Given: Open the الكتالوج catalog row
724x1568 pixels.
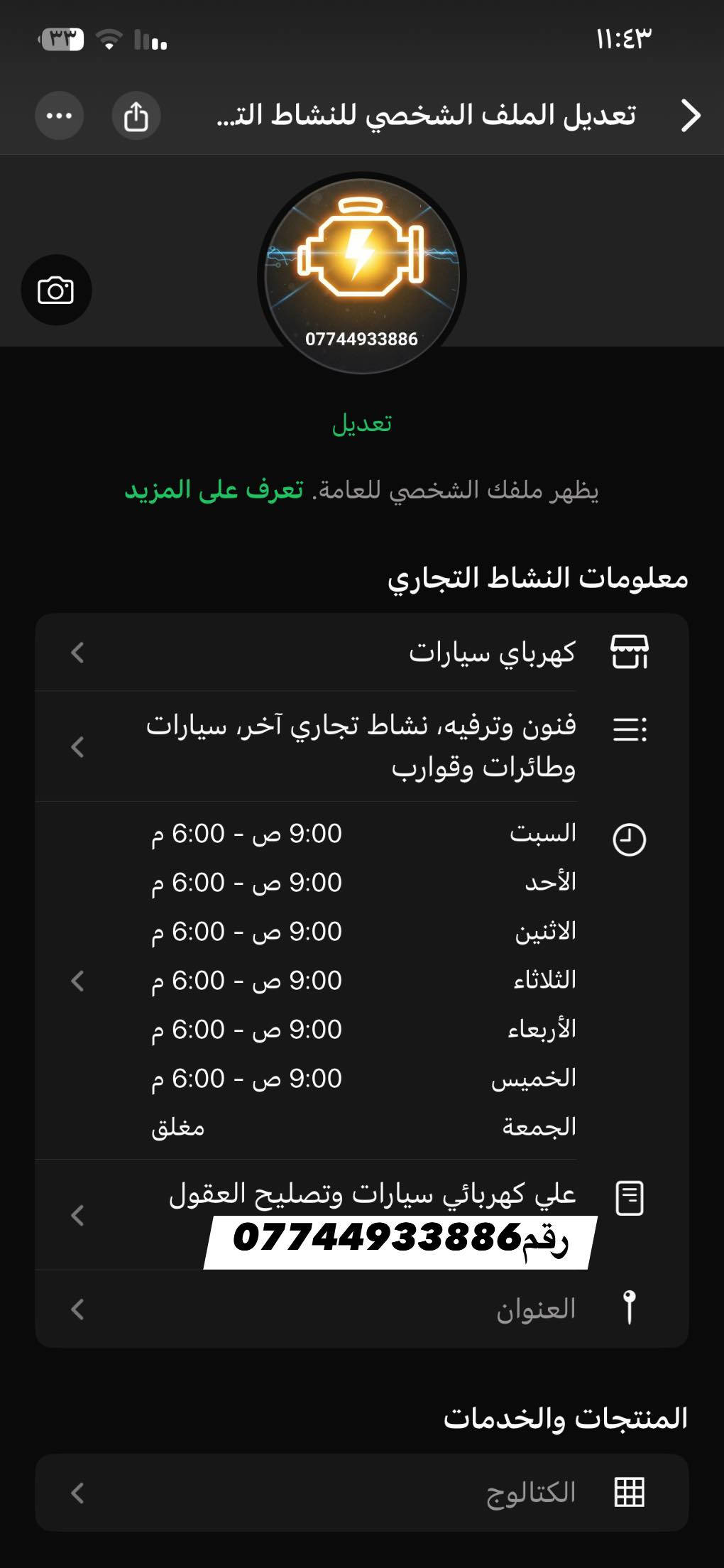Looking at the screenshot, I should click(x=362, y=1493).
